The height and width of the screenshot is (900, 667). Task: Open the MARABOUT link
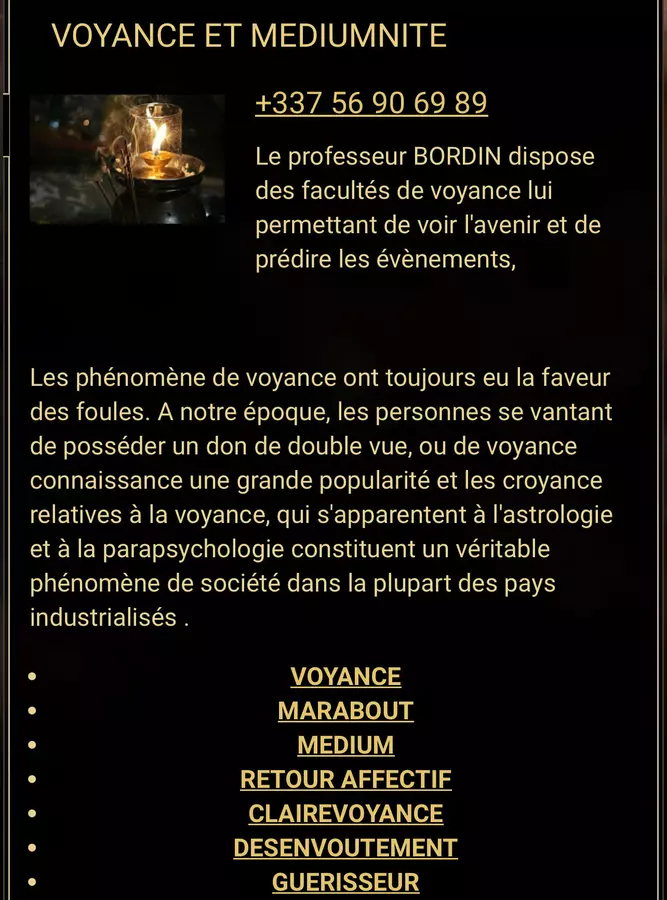[345, 711]
